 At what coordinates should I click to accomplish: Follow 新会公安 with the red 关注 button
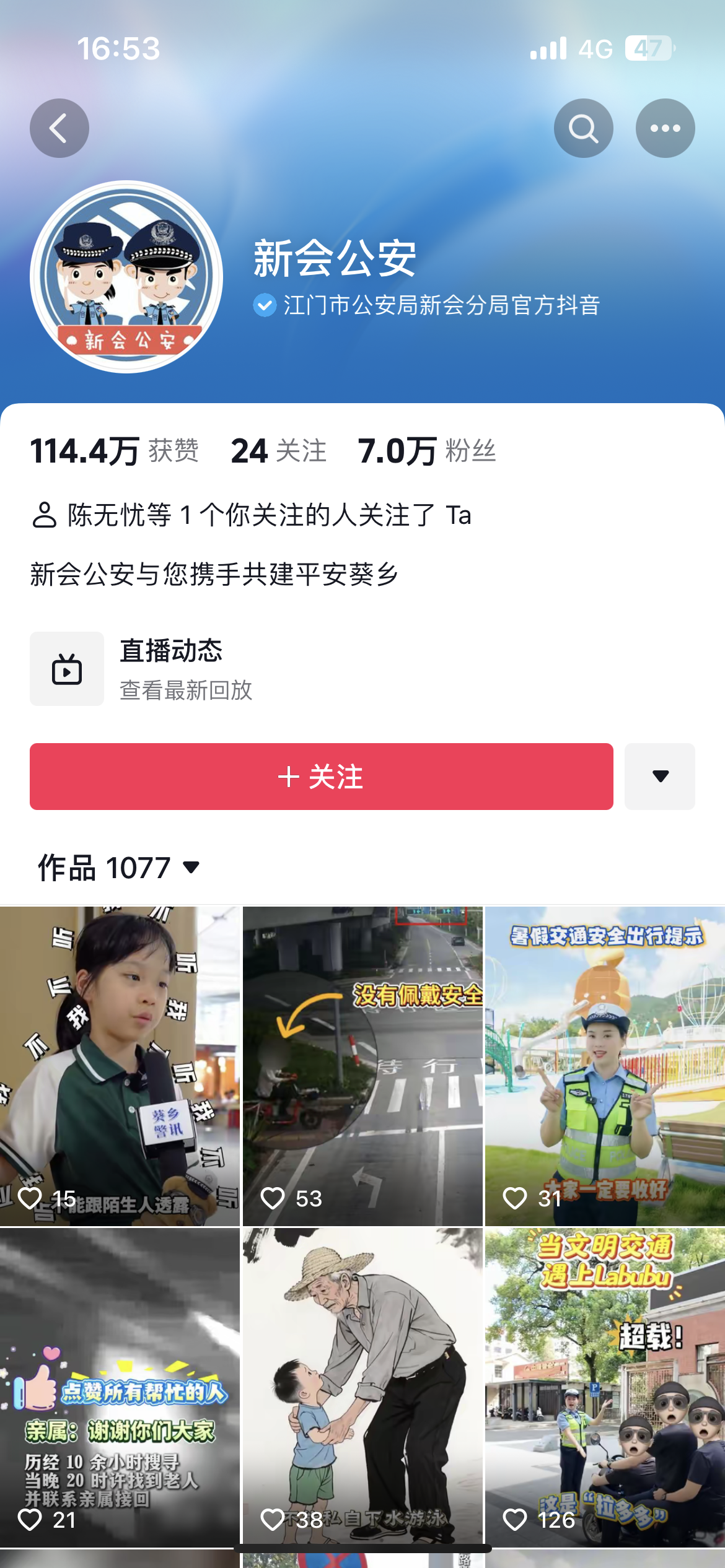pyautogui.click(x=321, y=777)
